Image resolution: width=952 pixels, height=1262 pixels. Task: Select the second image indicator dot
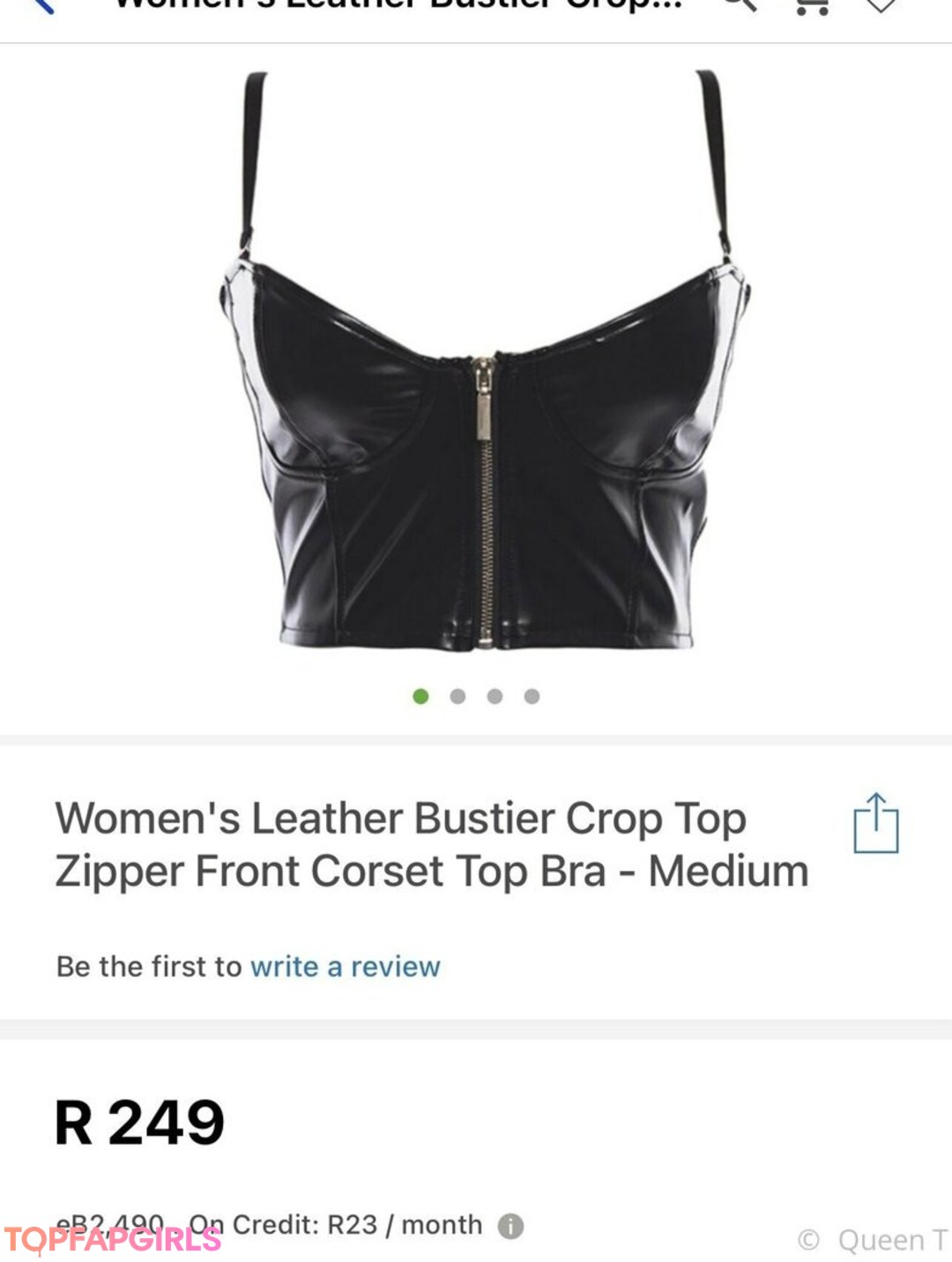pos(457,697)
